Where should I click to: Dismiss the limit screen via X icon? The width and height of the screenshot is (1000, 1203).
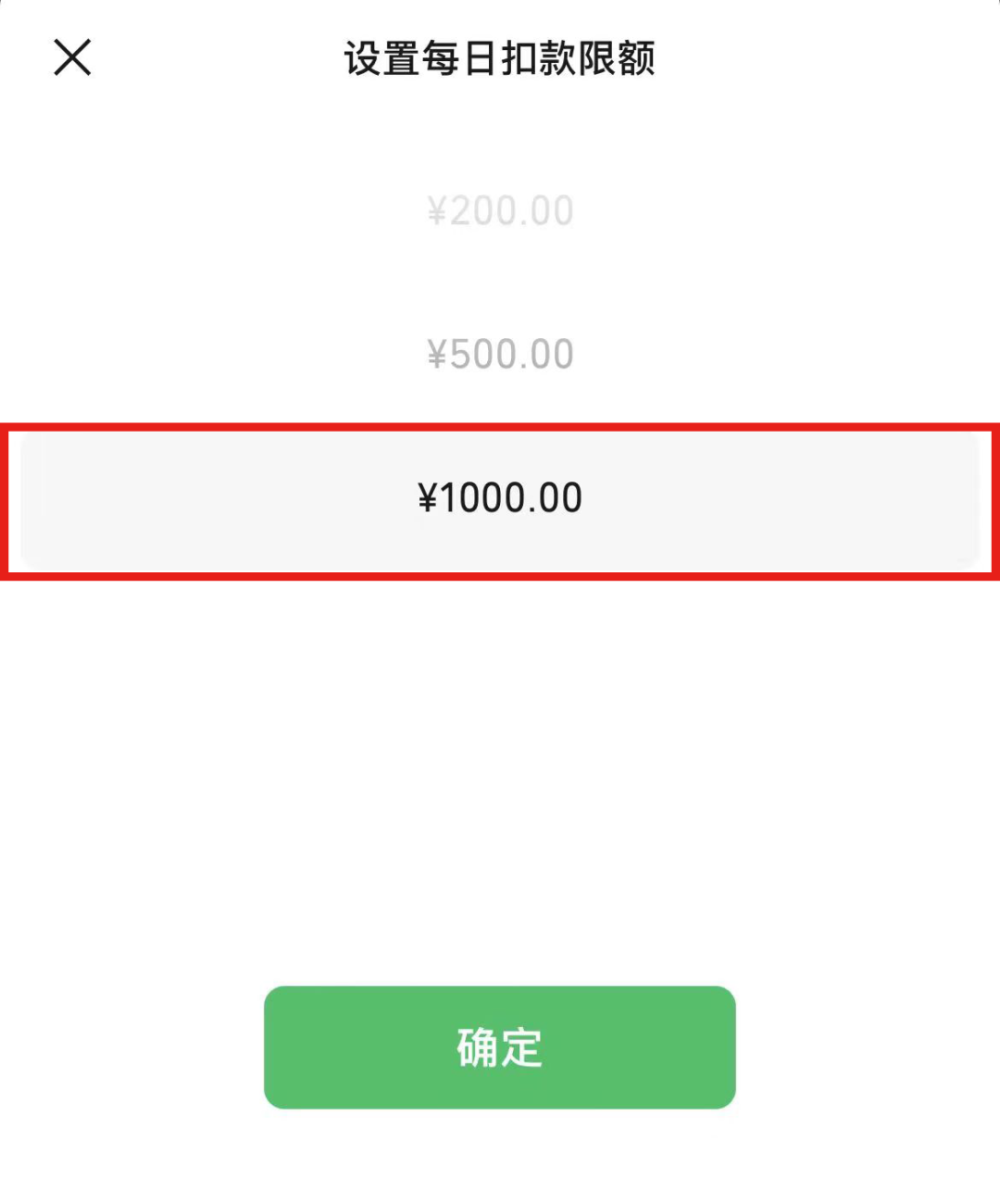point(72,58)
